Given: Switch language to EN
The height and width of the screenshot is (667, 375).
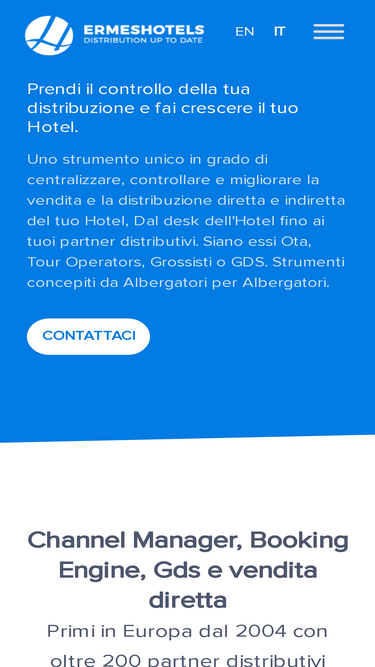Looking at the screenshot, I should [x=244, y=32].
